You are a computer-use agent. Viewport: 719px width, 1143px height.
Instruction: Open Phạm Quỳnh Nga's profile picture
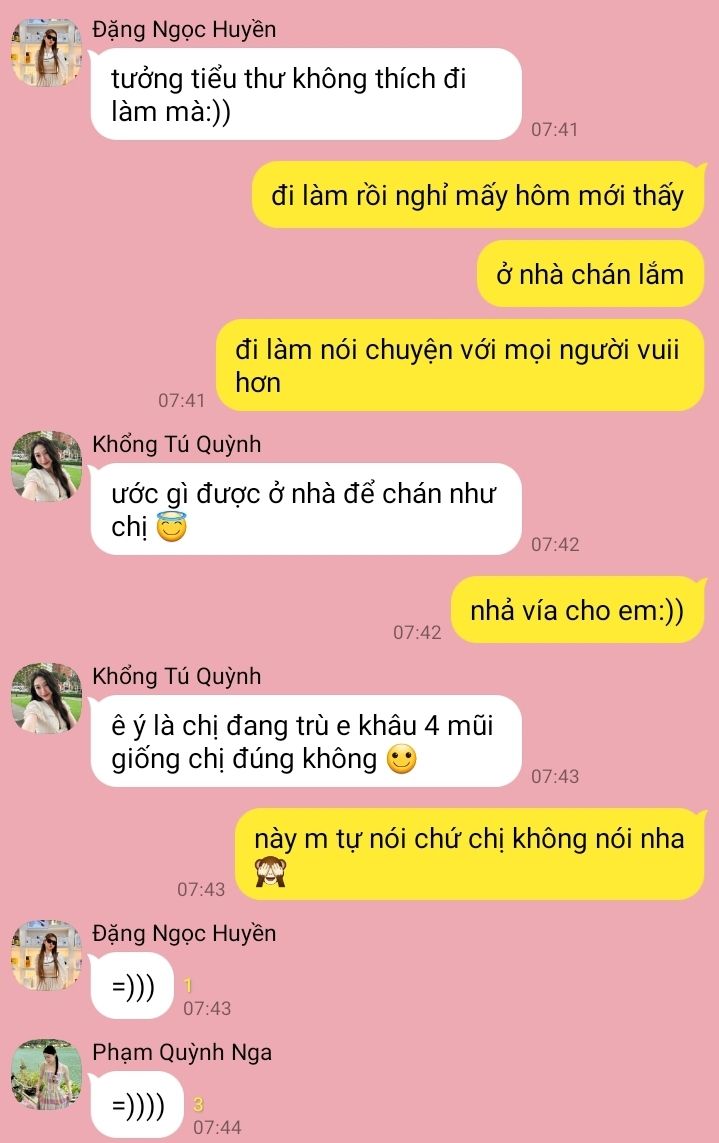(x=45, y=1074)
